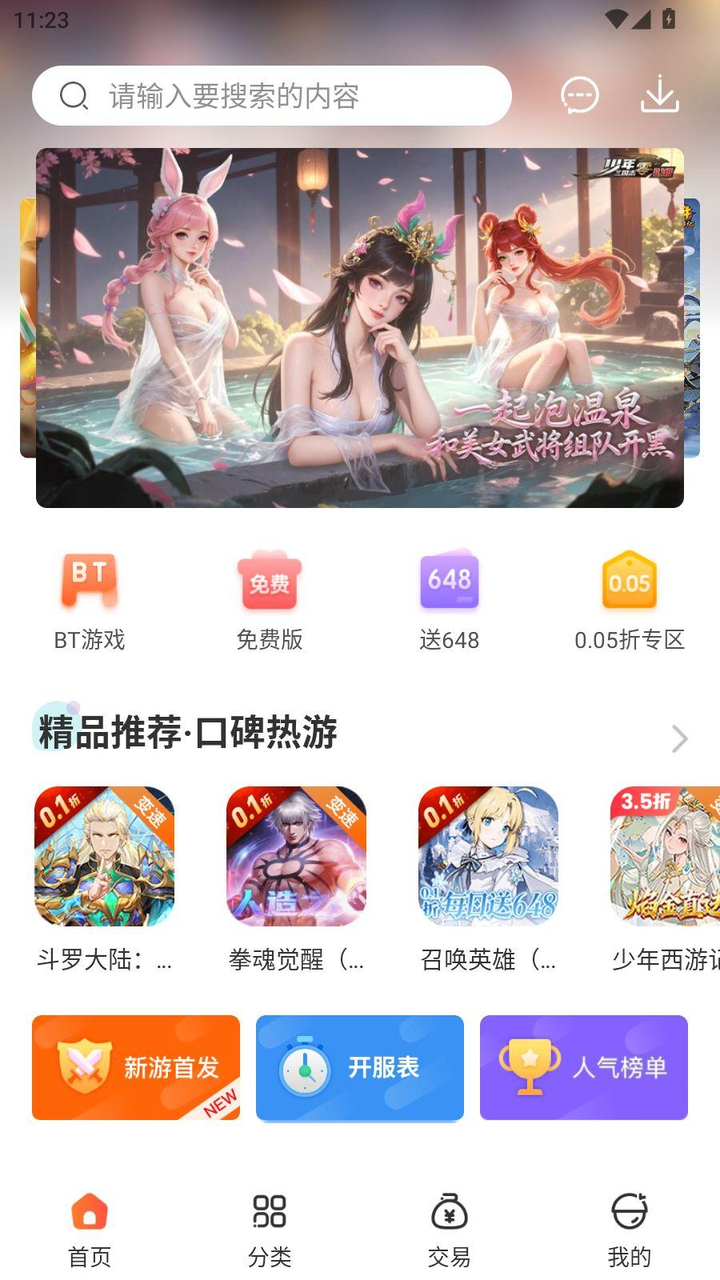Open the 送648 gift icon
The width and height of the screenshot is (720, 1280).
click(x=449, y=582)
